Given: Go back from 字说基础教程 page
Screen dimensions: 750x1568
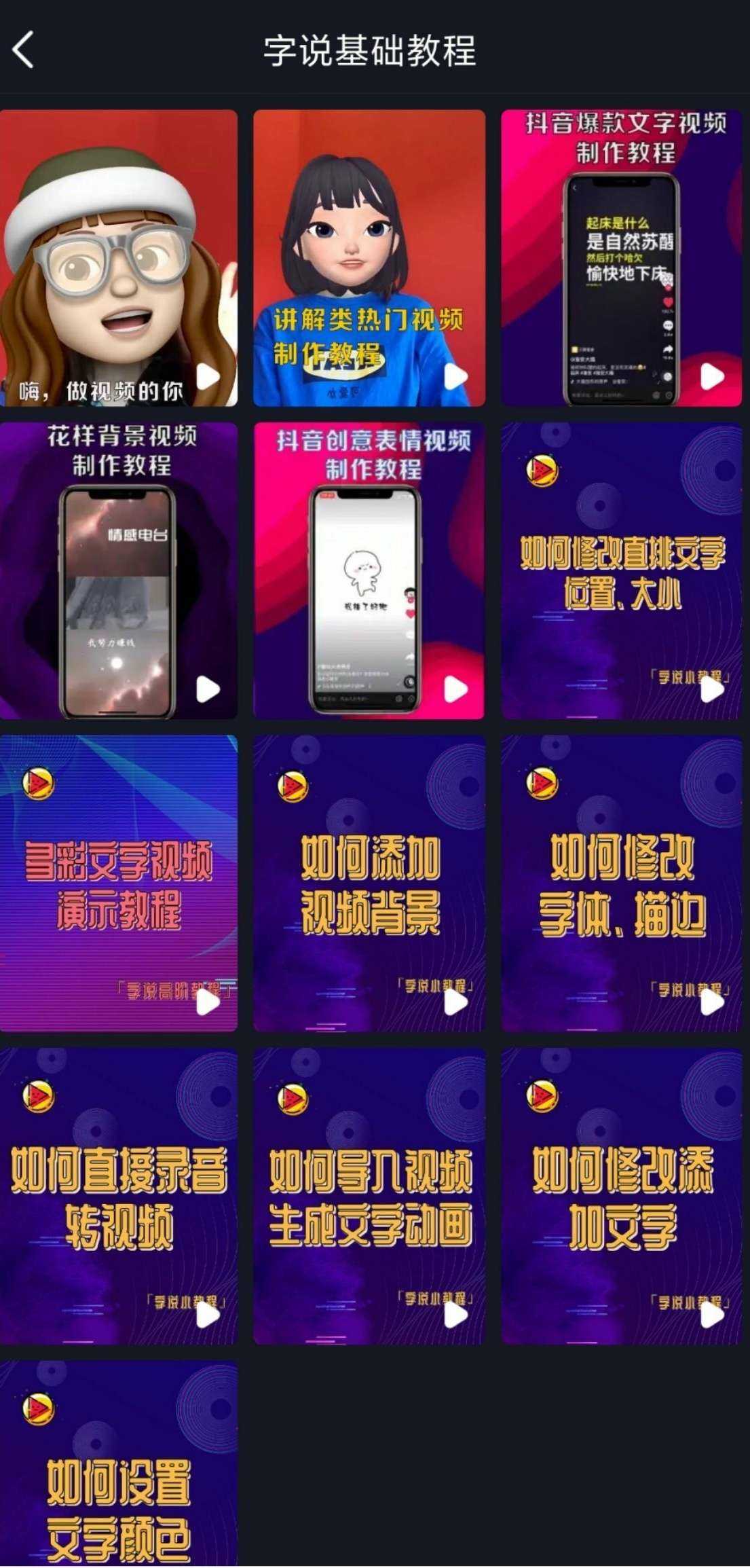Looking at the screenshot, I should (24, 50).
